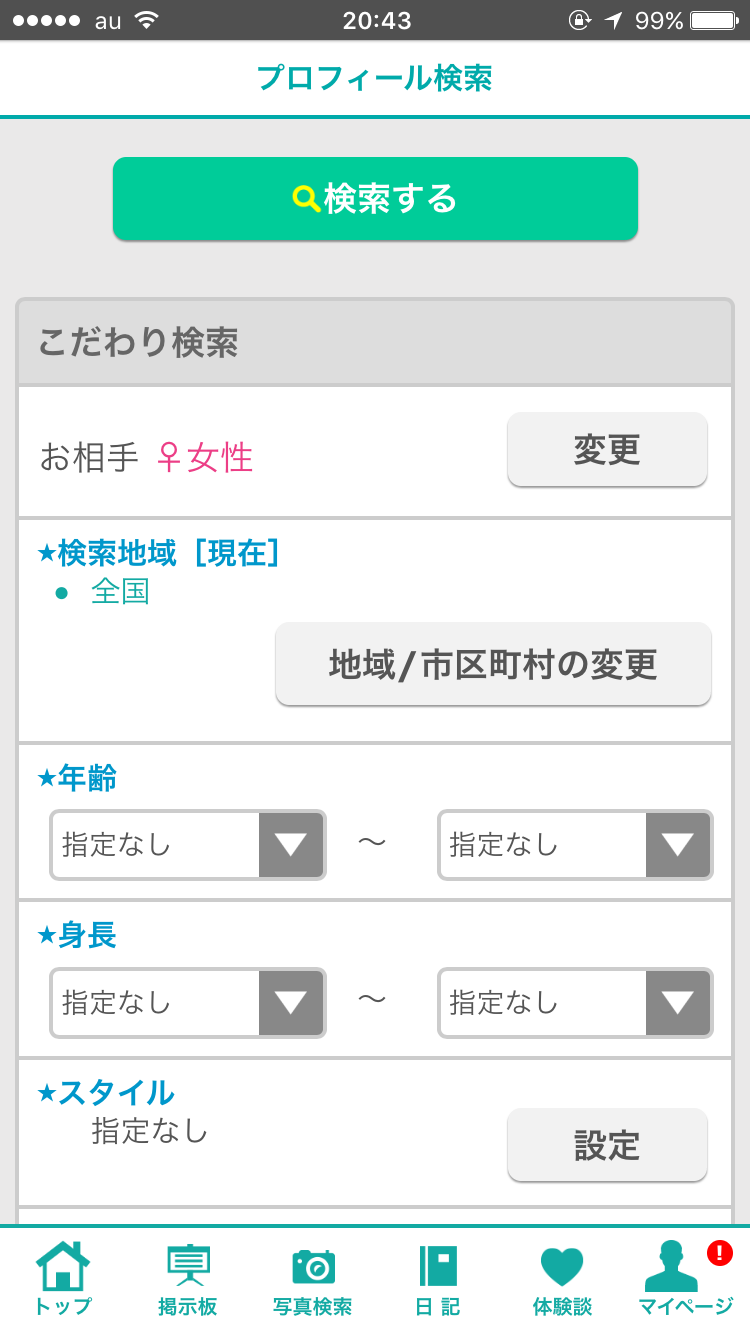Screen dimensions: 750x1334
Task: Change the お相手 gender with 変更
Action: click(607, 450)
